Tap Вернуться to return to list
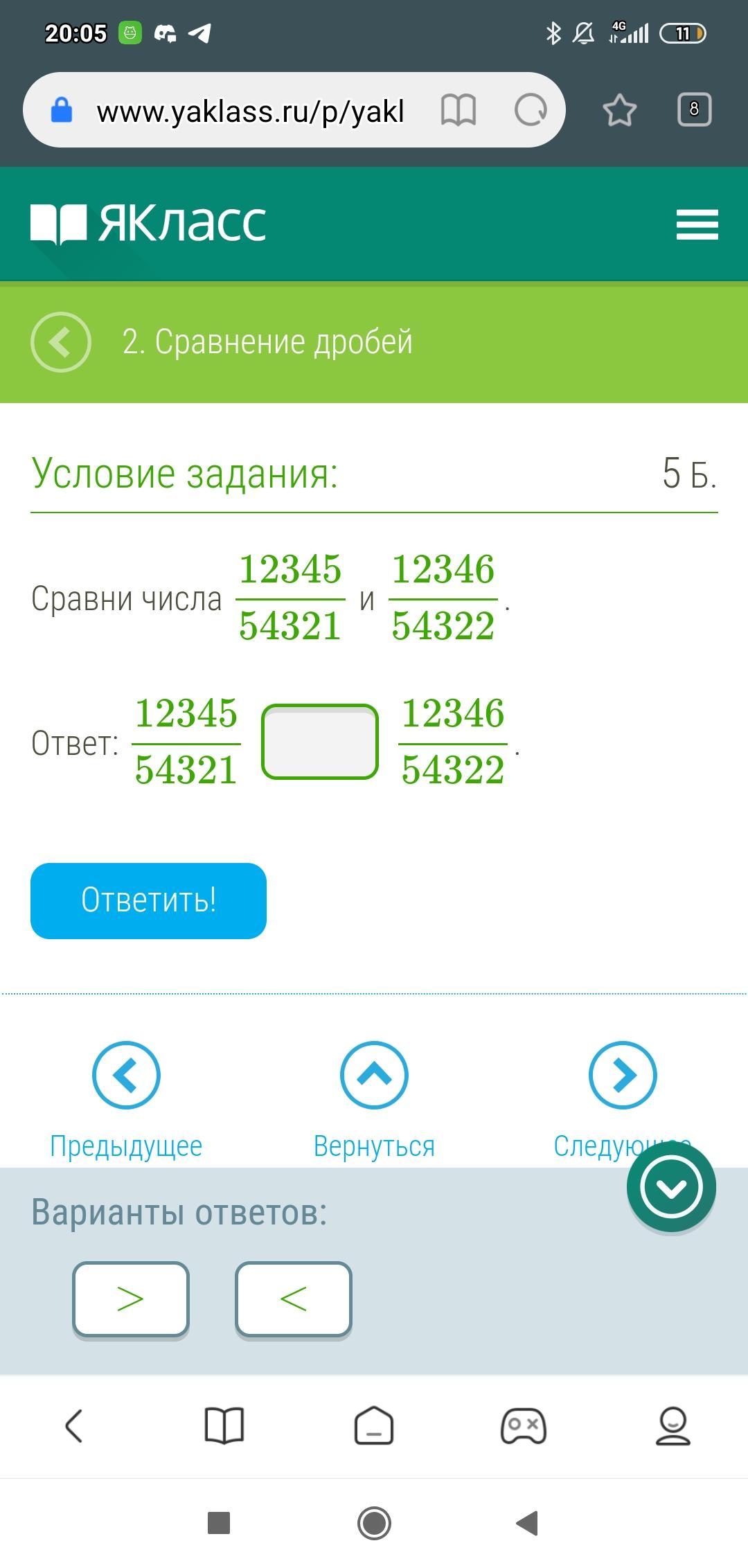The image size is (748, 1568). pos(374,1076)
